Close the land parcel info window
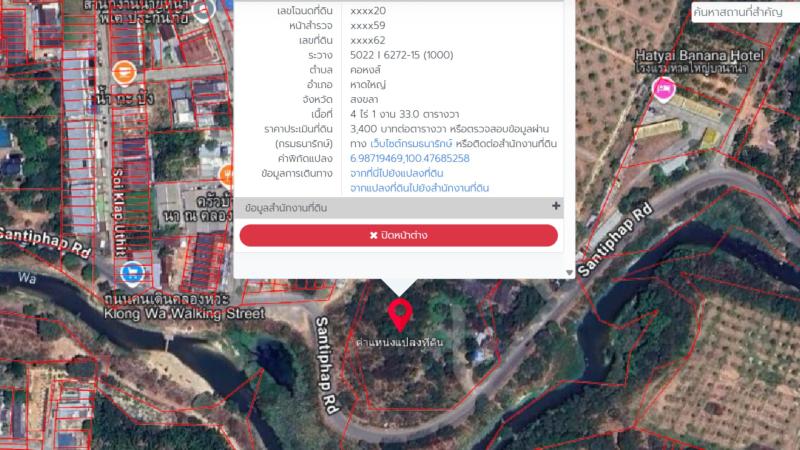800x450 pixels. (x=398, y=235)
